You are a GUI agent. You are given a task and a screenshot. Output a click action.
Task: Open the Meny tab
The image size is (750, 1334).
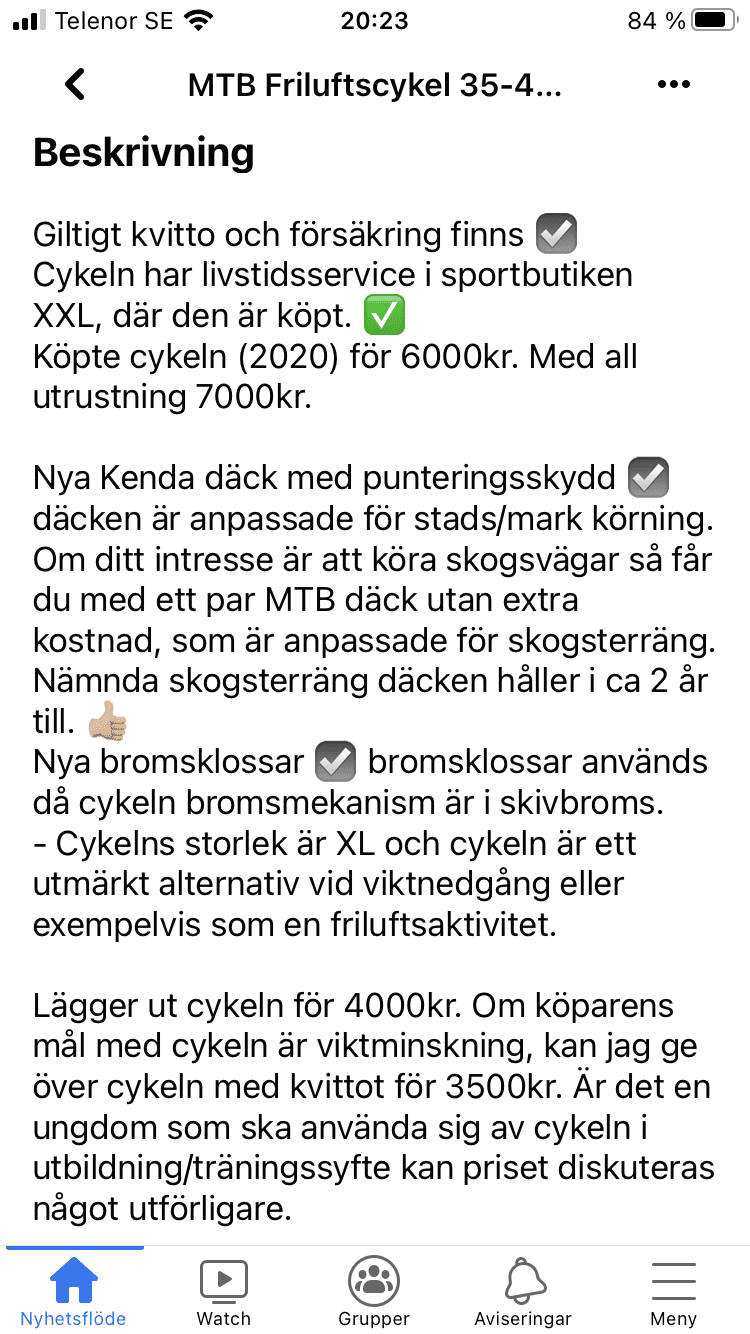coord(674,1291)
